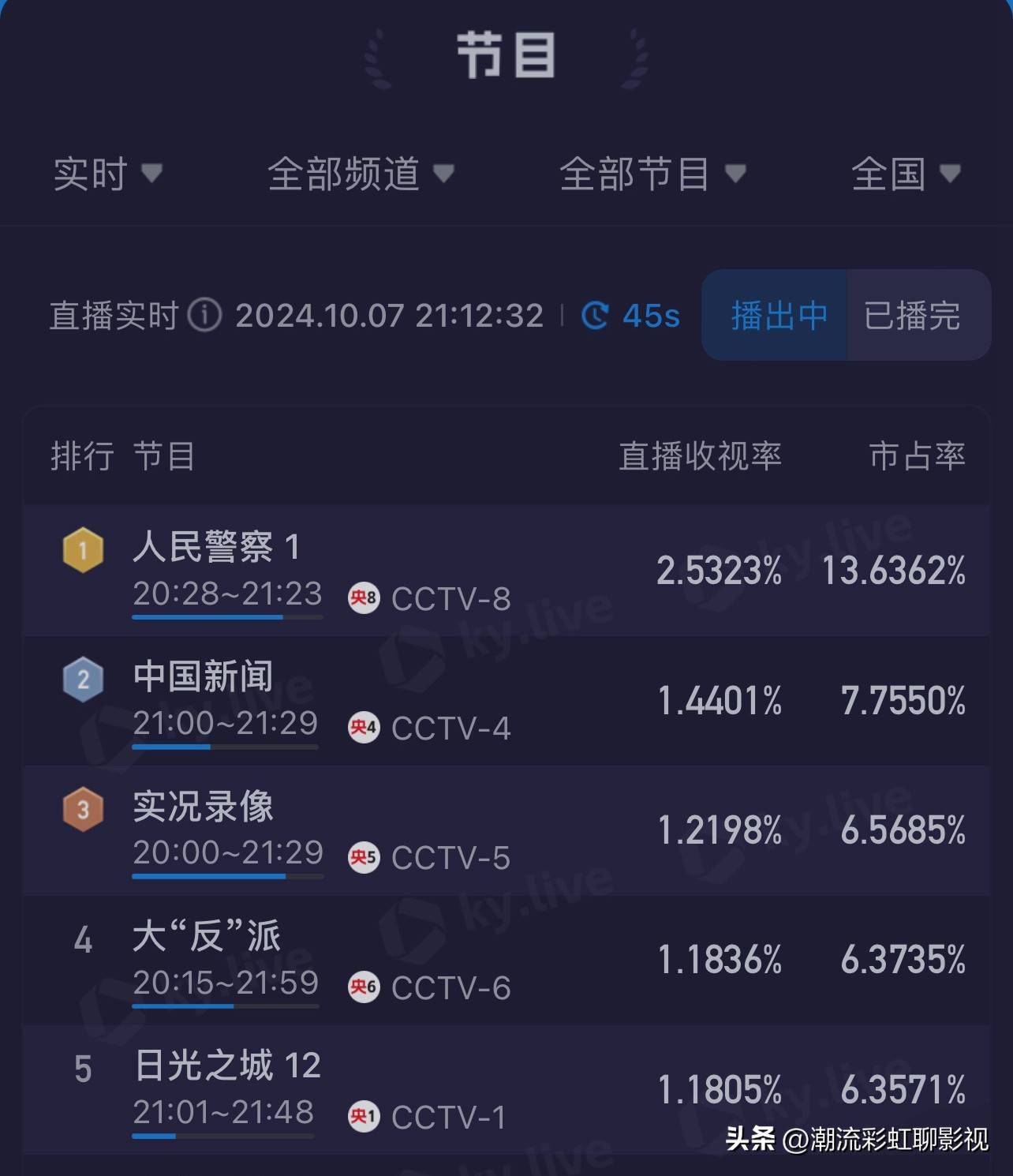This screenshot has height=1176, width=1013.
Task: Open the 实况录像 program row
Action: pos(505,830)
